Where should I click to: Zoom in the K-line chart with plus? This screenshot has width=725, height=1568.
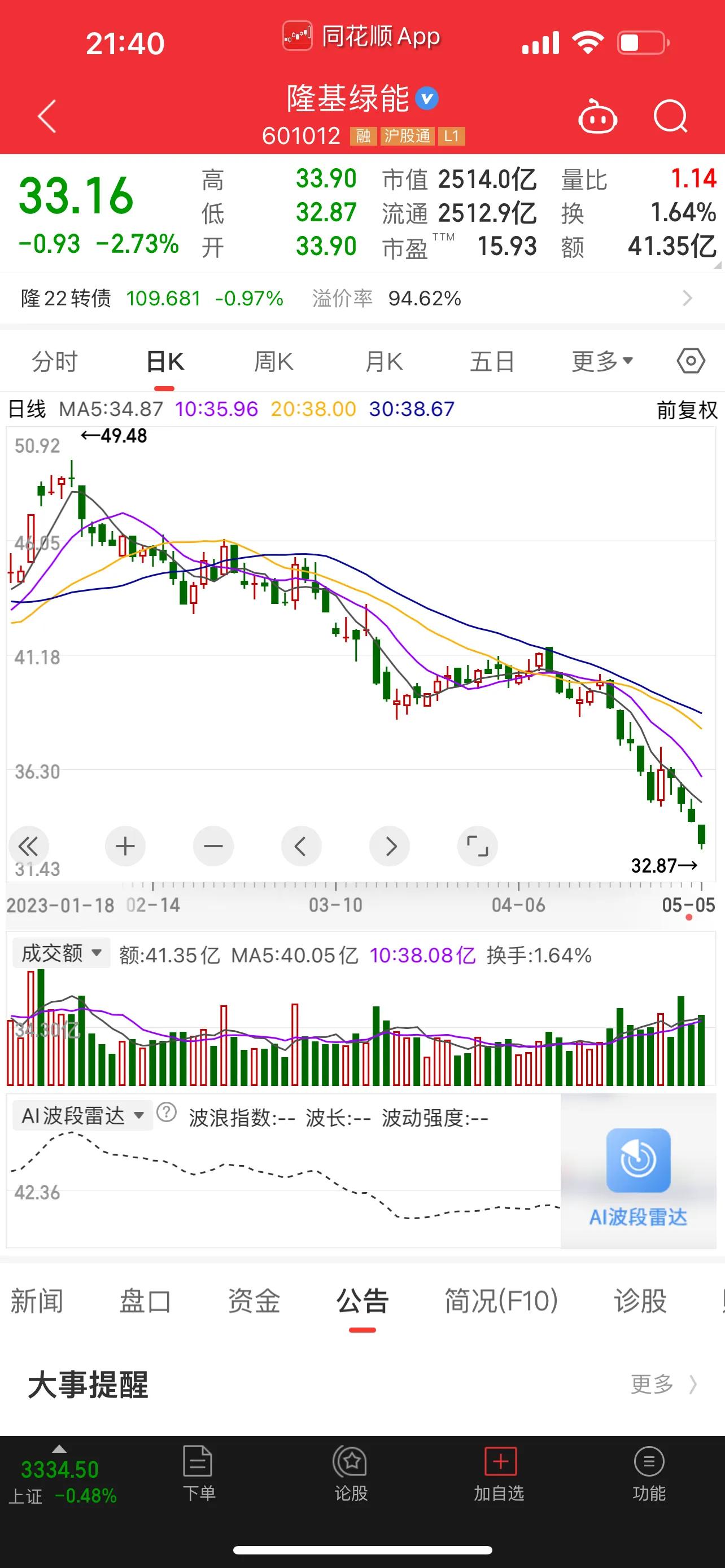point(125,846)
